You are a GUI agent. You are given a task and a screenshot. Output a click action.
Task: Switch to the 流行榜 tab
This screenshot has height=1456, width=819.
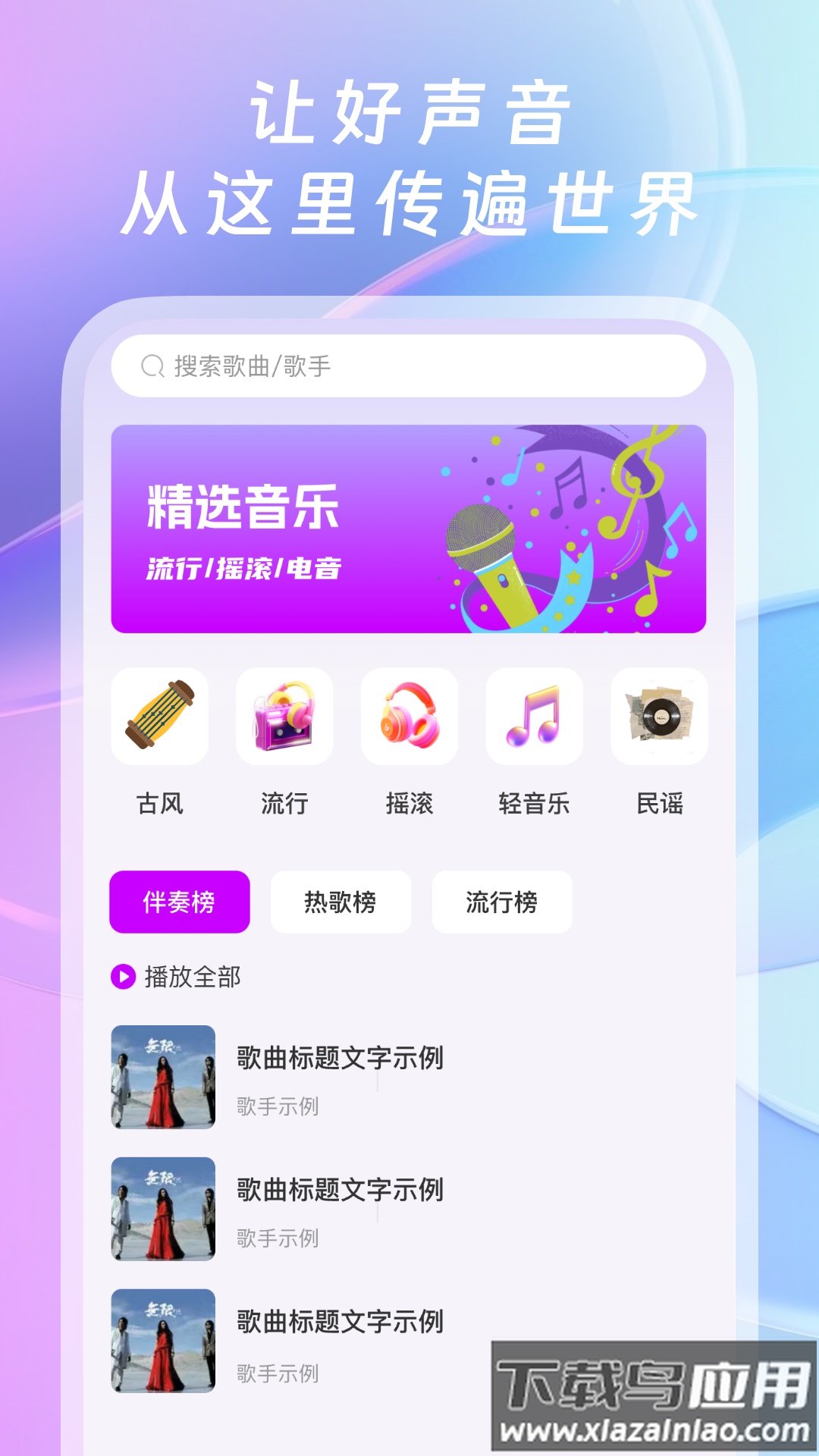[502, 902]
